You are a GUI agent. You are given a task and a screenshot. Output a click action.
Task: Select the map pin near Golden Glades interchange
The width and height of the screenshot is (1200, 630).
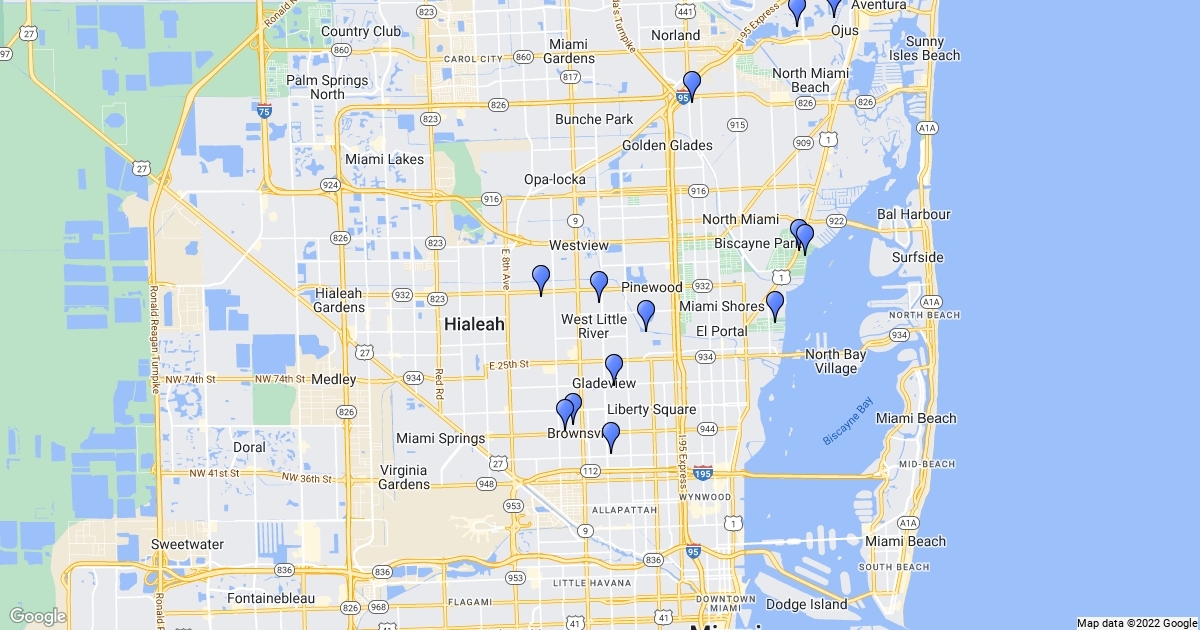[691, 85]
